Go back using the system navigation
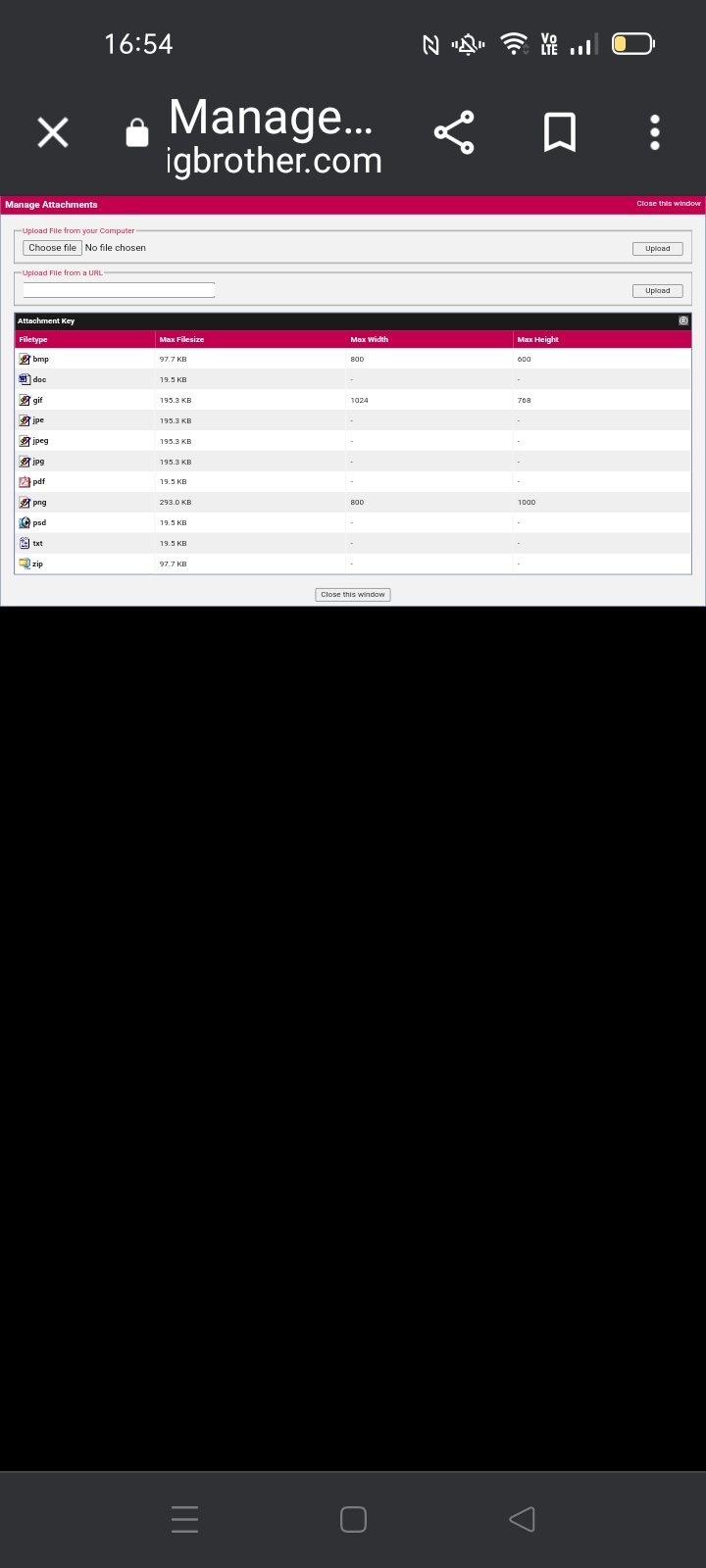The width and height of the screenshot is (706, 1568). tap(522, 1519)
